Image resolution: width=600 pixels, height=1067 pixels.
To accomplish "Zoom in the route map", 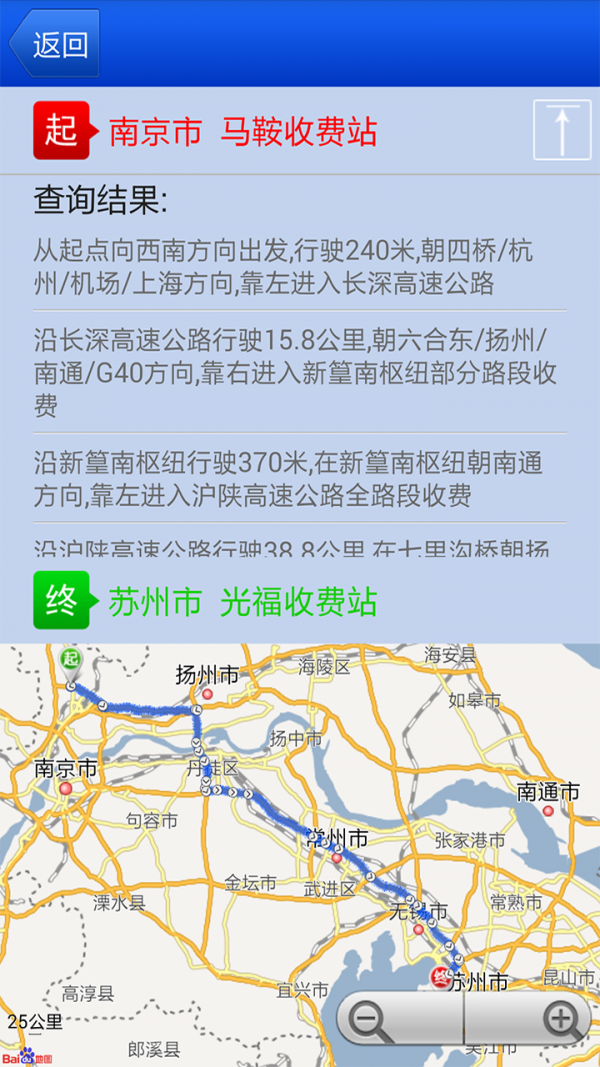I will pos(561,1021).
